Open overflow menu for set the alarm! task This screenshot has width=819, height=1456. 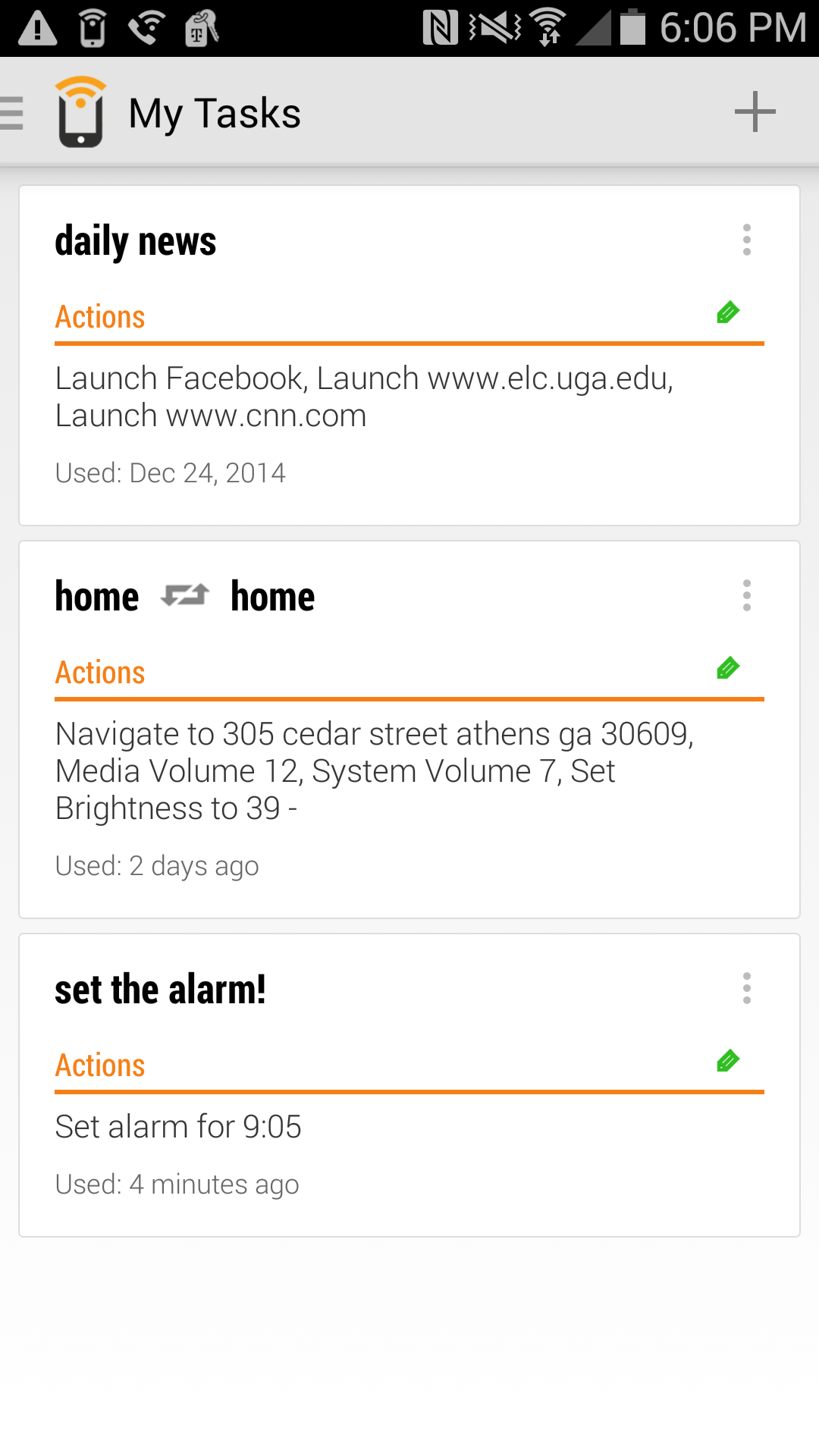click(747, 988)
